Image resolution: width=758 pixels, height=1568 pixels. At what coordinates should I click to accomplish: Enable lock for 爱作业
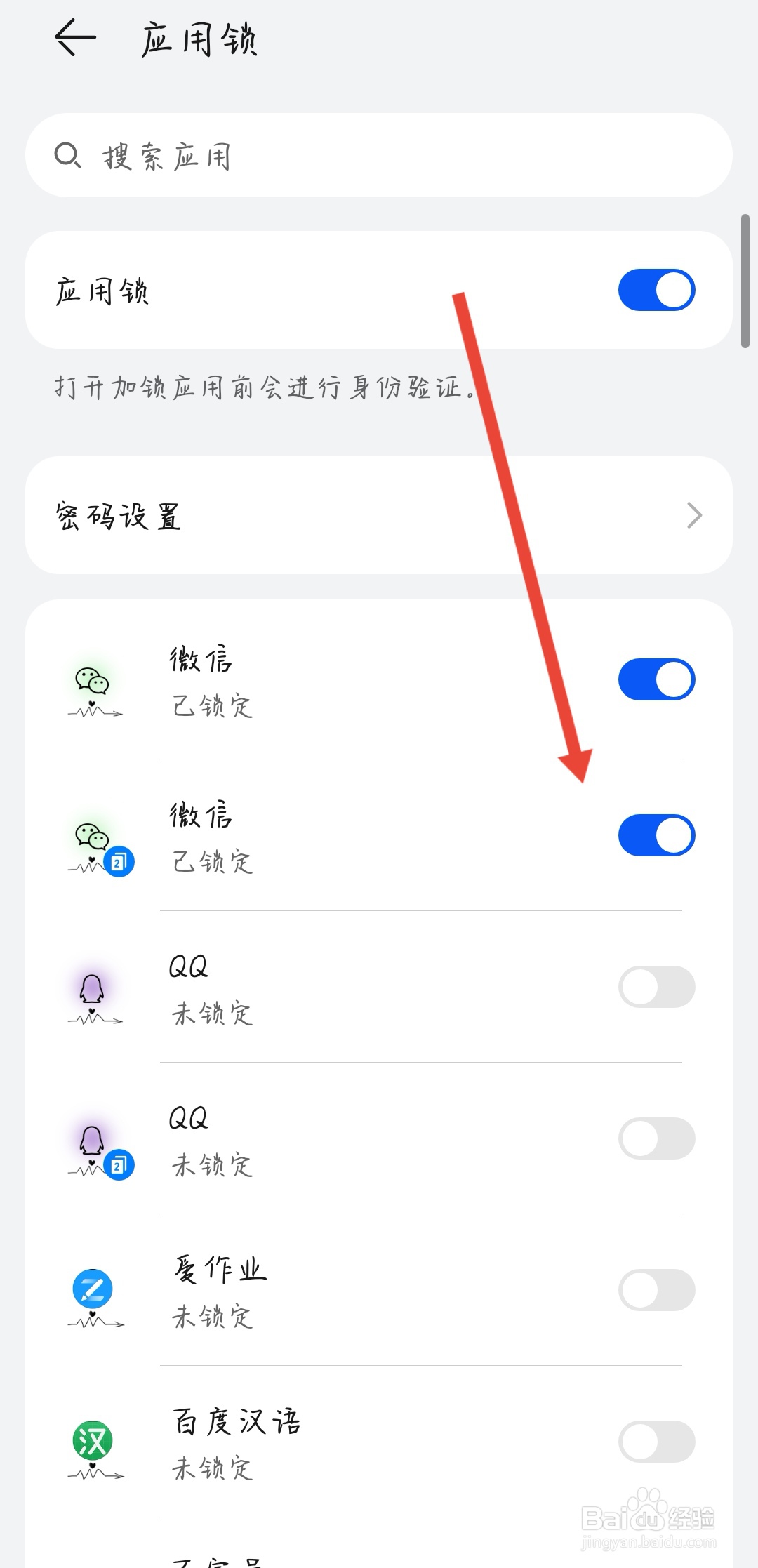click(x=656, y=1290)
